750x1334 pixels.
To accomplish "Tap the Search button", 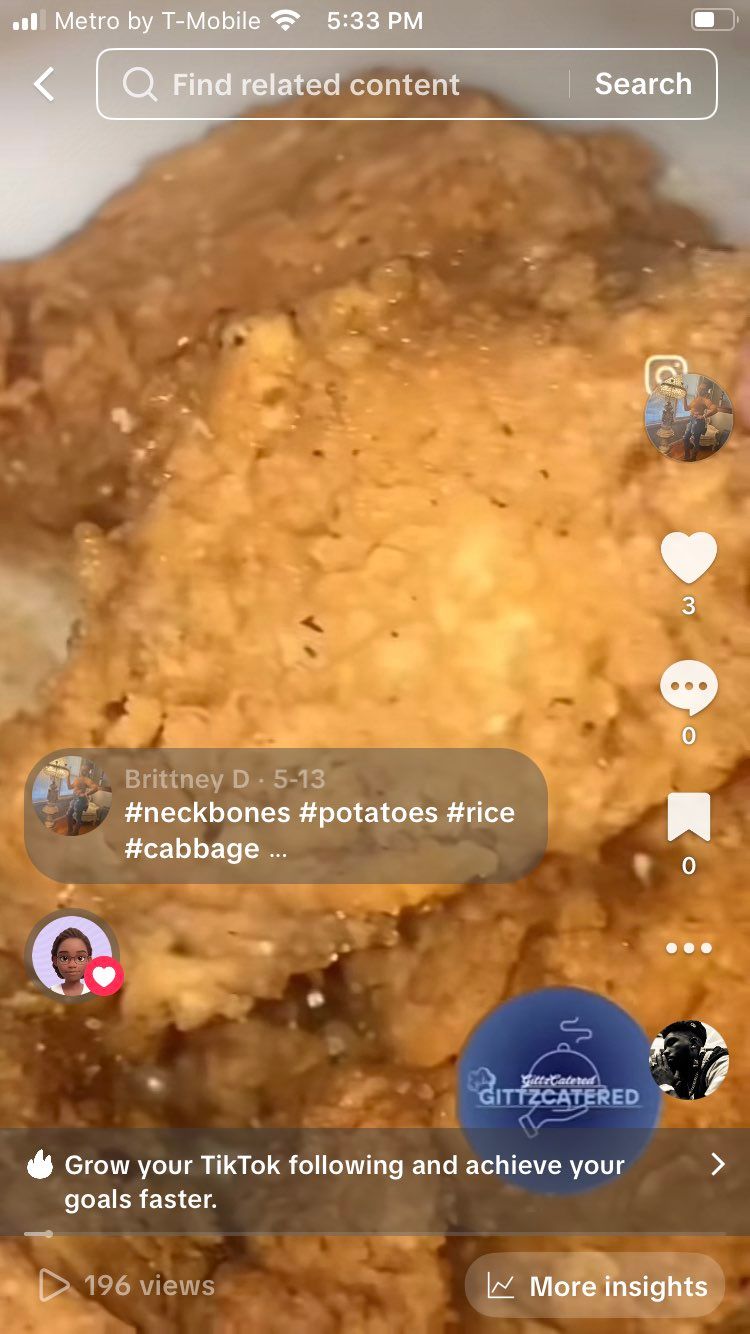I will tap(643, 85).
